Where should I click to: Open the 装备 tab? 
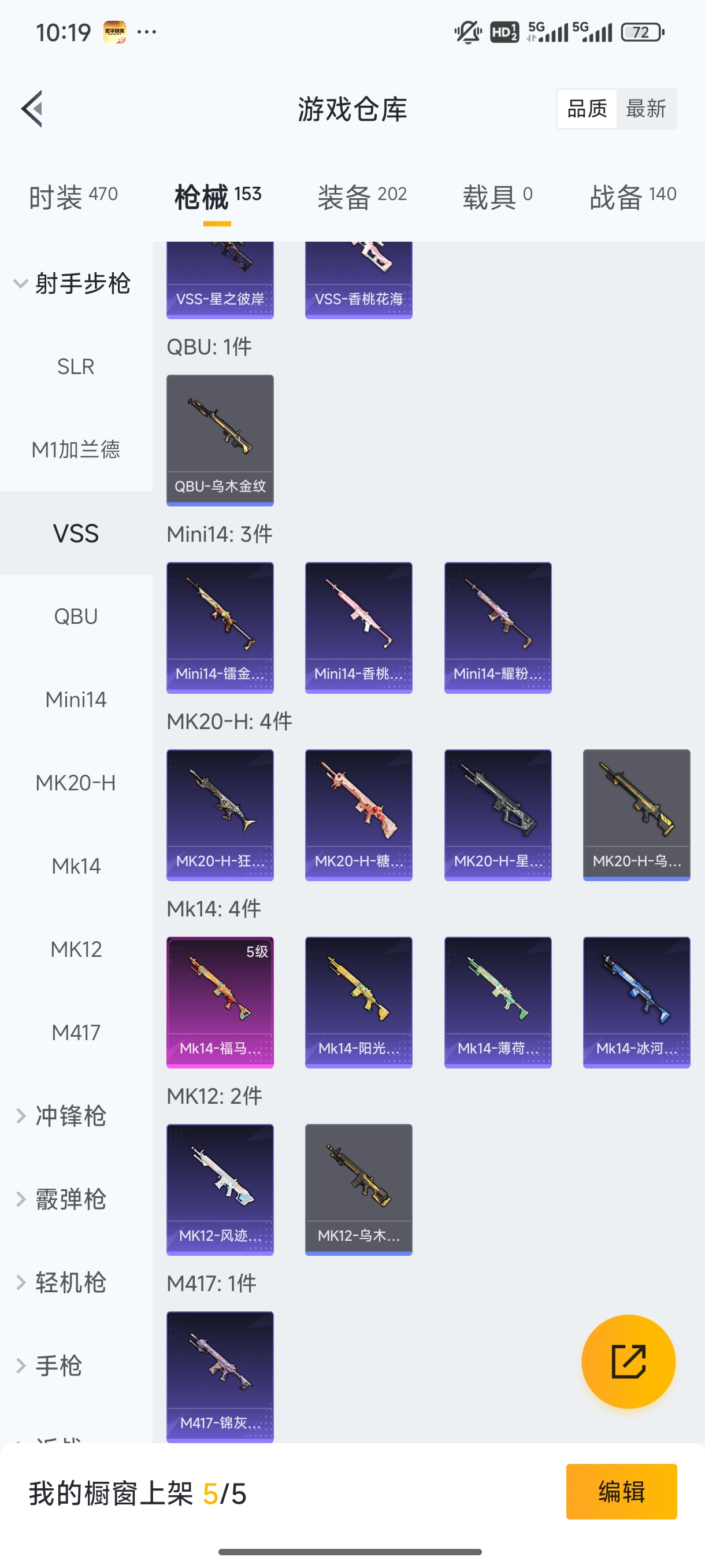tap(362, 197)
